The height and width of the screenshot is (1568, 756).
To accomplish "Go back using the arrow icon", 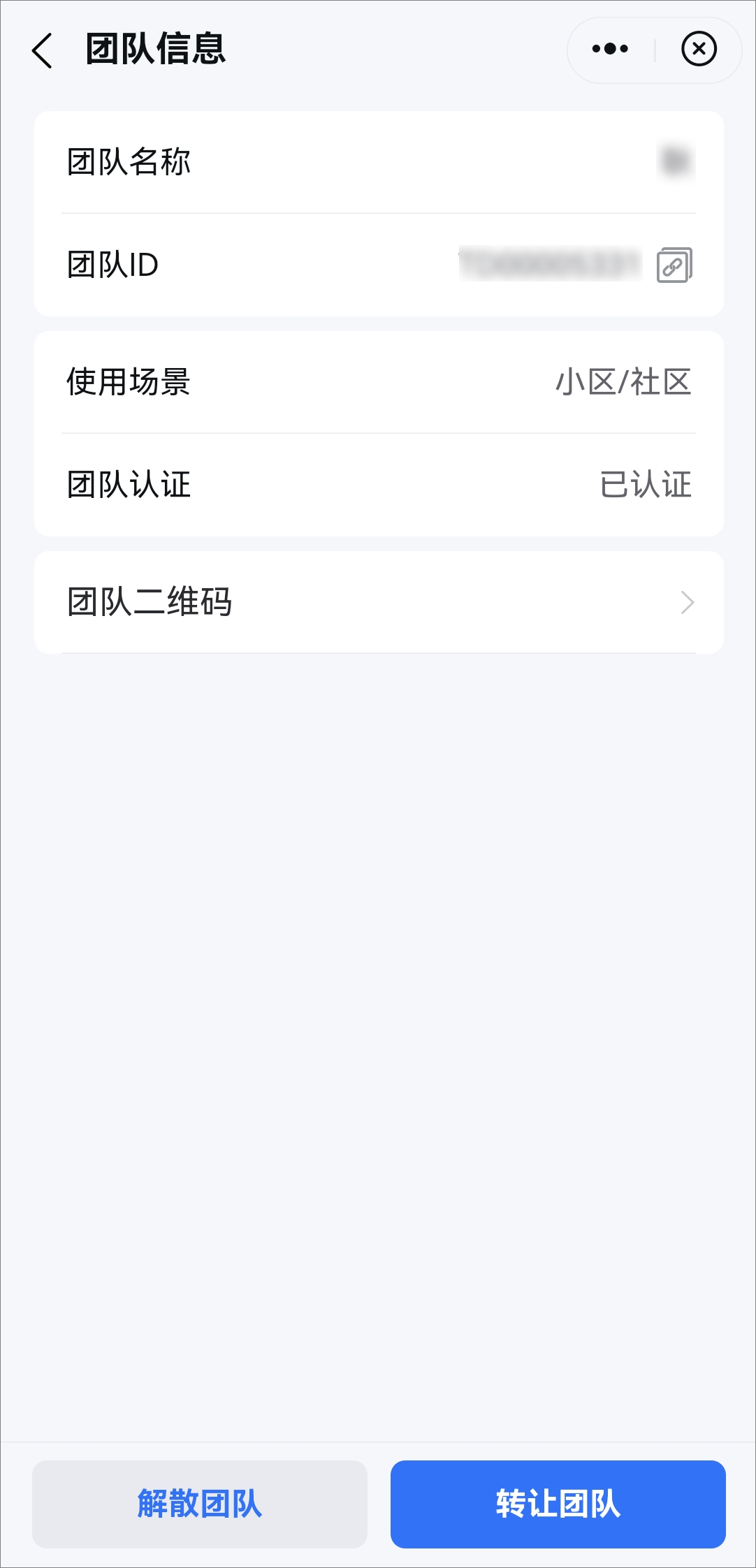I will [42, 50].
